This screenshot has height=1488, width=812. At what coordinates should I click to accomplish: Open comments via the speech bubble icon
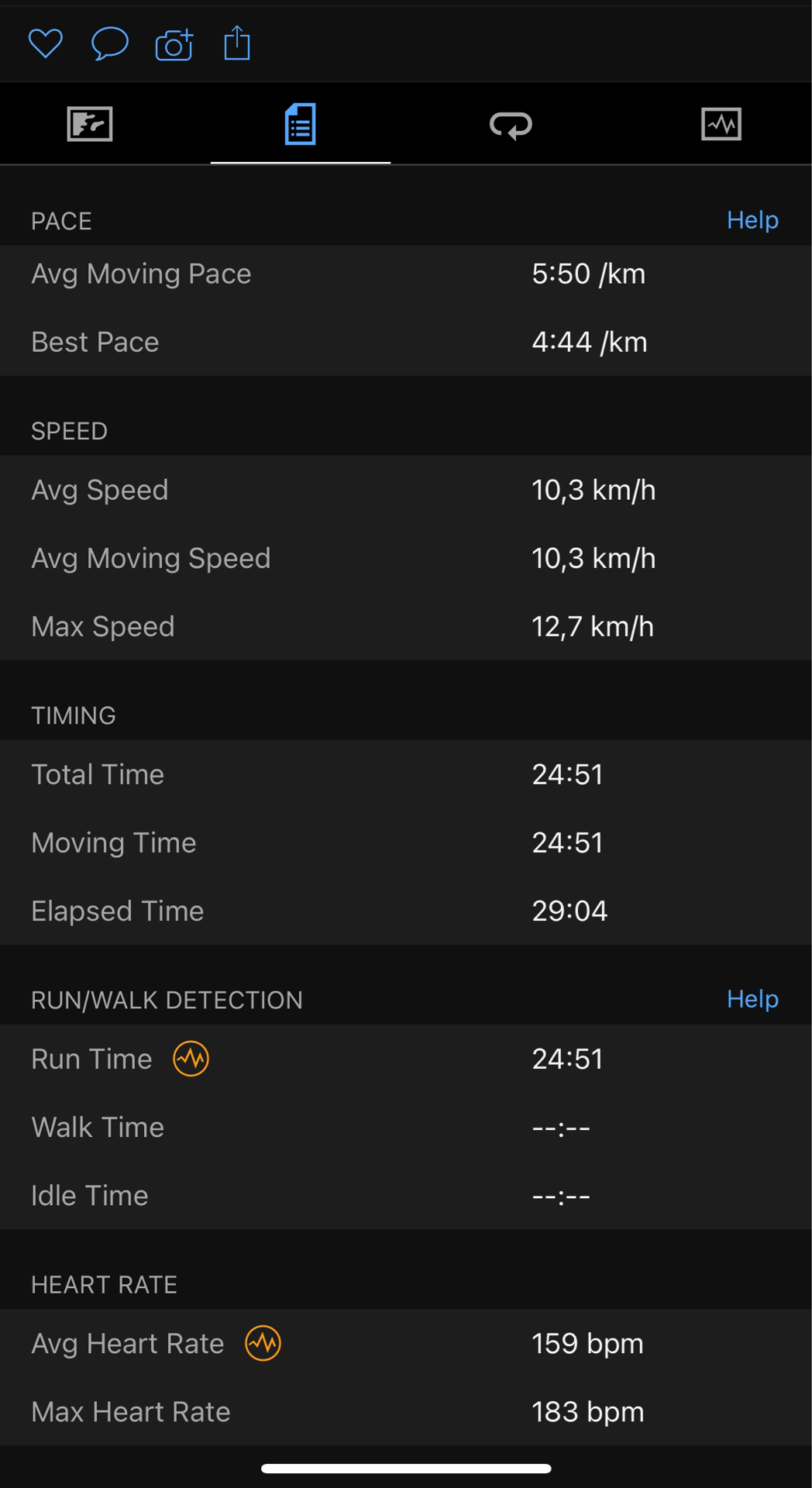point(109,43)
